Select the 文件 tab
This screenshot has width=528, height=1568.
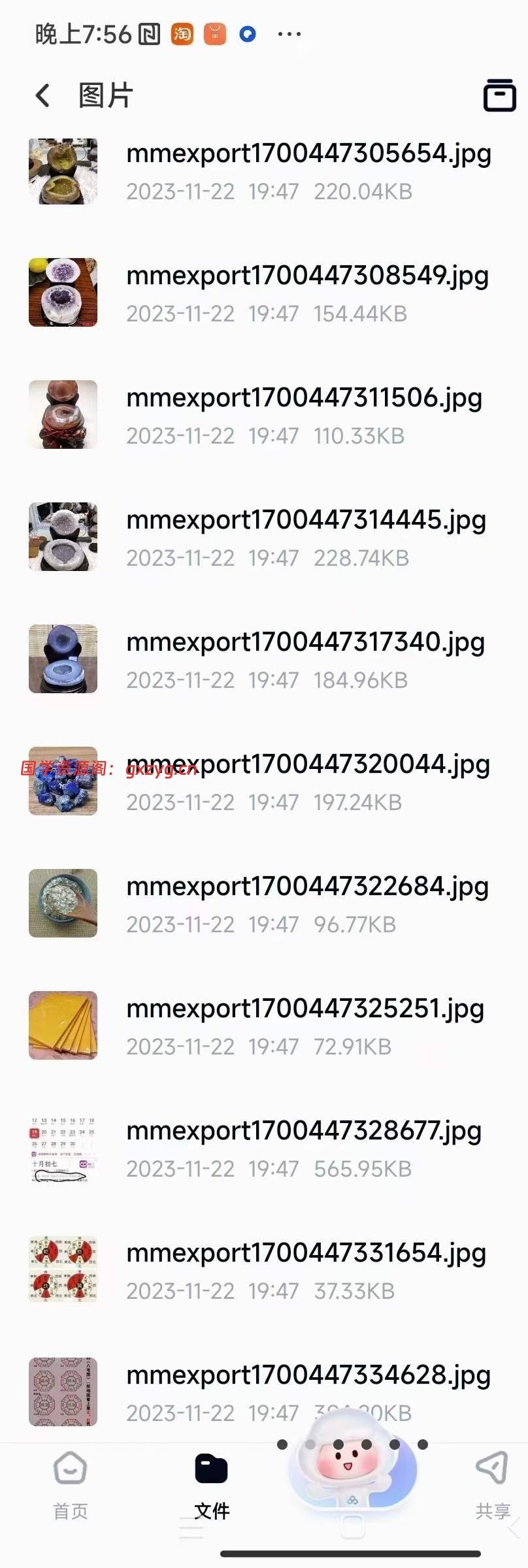tap(211, 1484)
